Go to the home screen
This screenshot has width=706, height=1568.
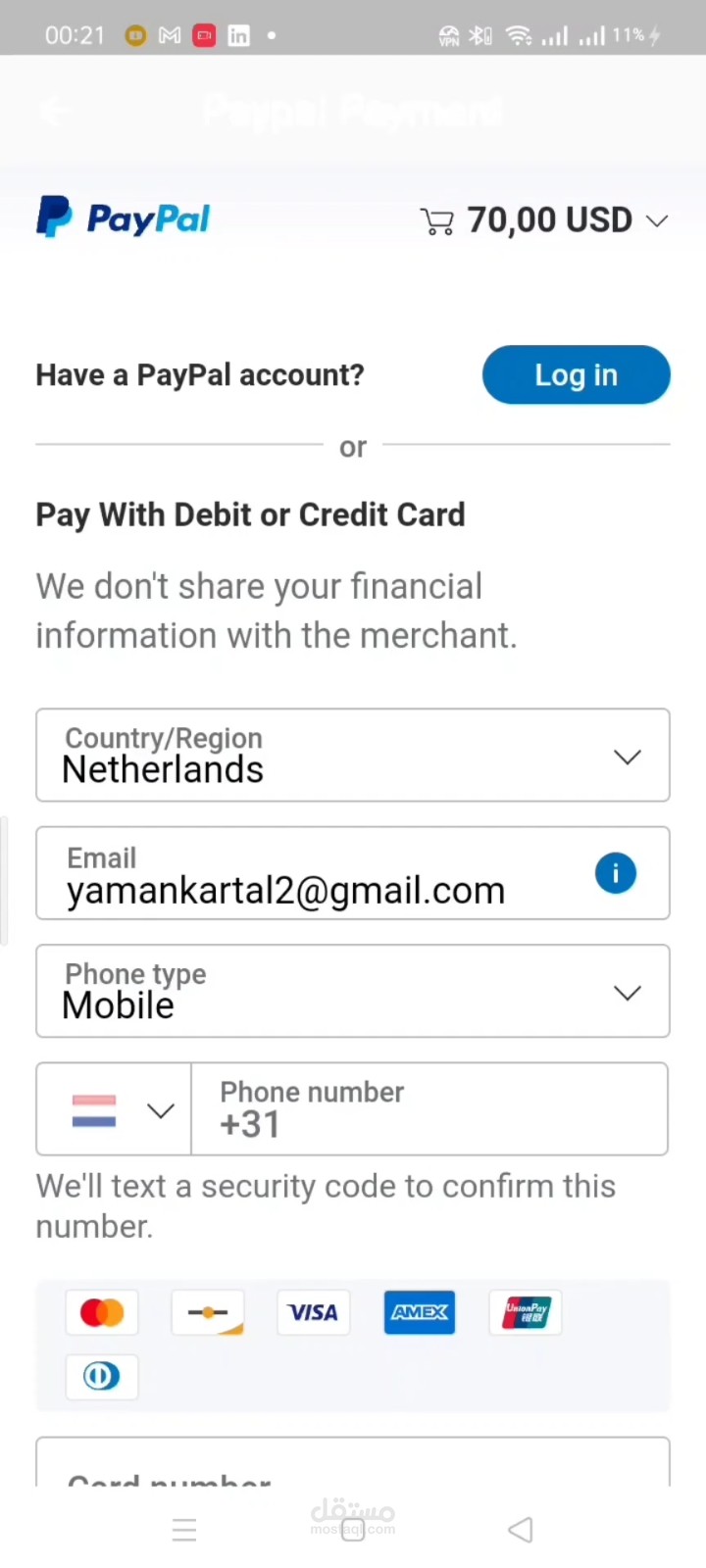coord(353,1530)
